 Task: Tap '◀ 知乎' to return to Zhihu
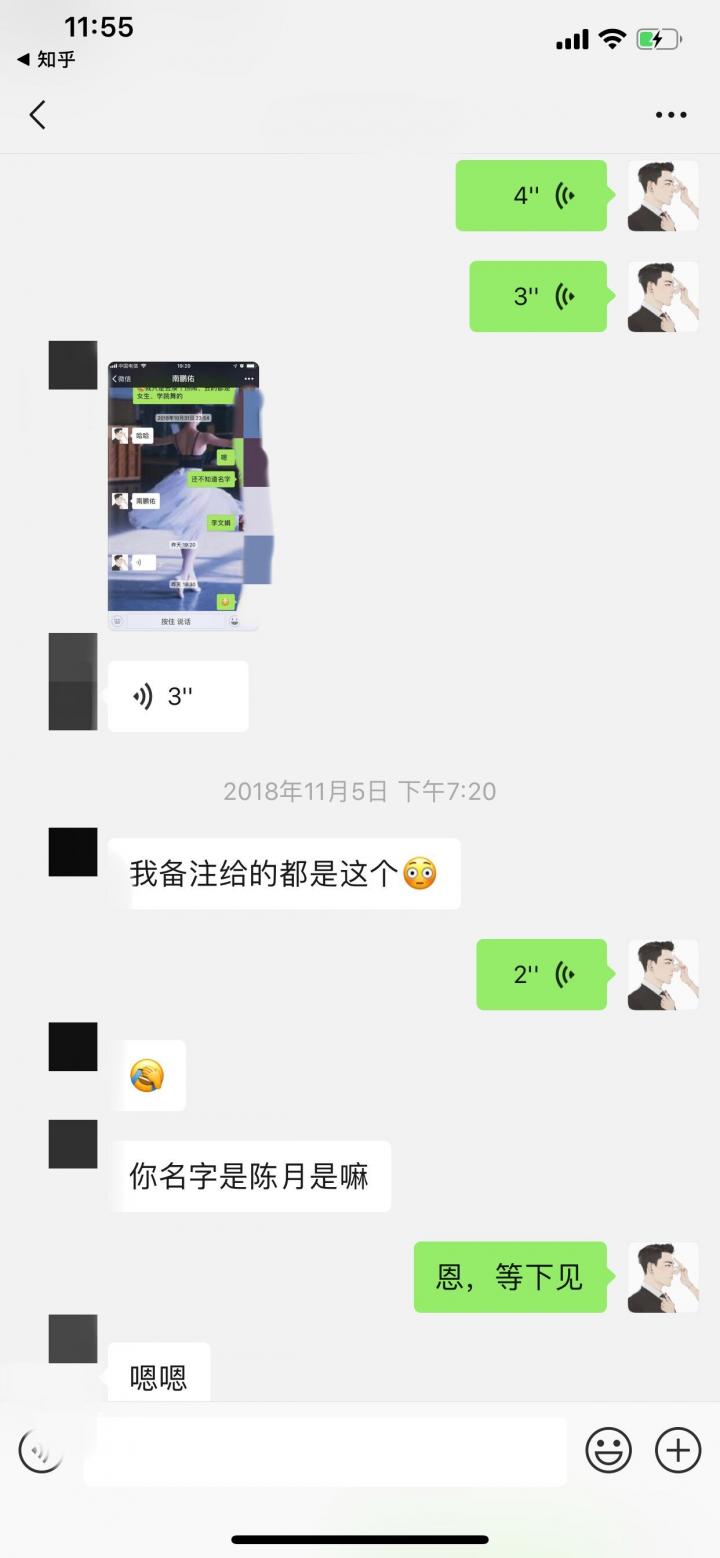click(x=45, y=60)
